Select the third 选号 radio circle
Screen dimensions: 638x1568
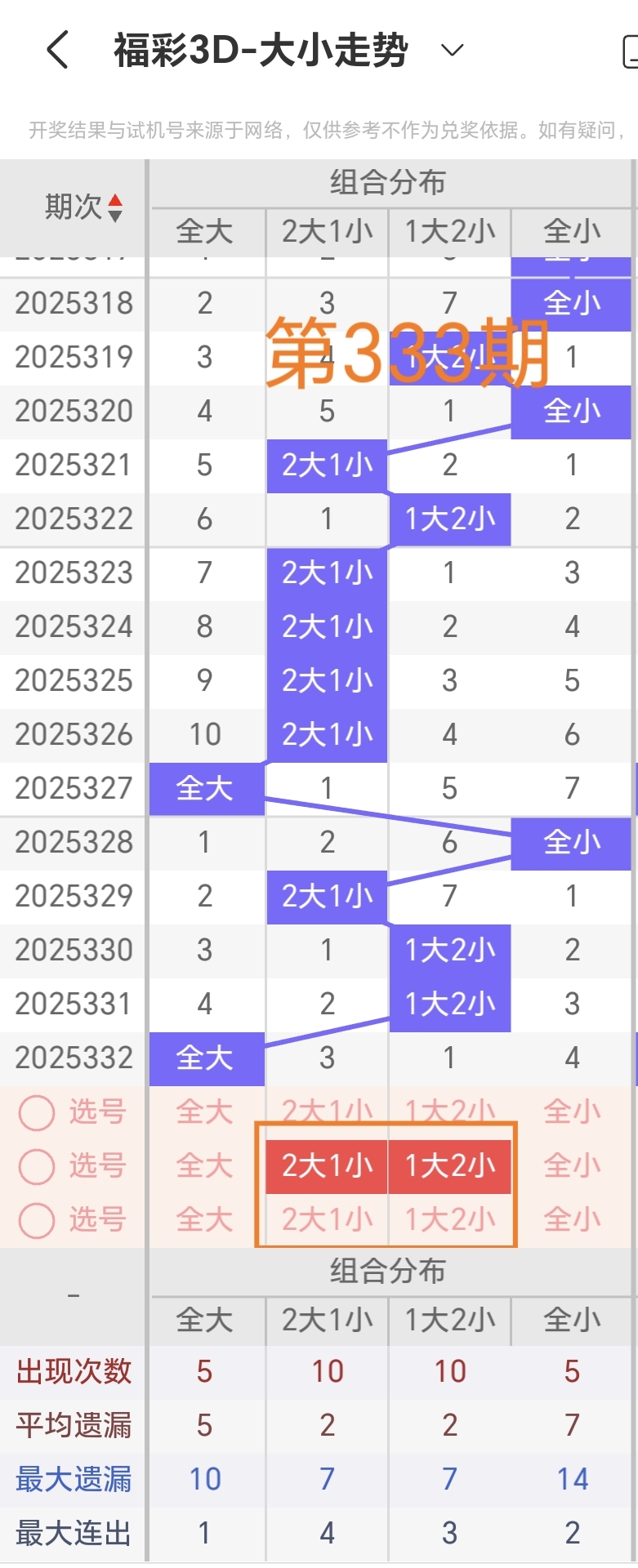click(36, 1220)
